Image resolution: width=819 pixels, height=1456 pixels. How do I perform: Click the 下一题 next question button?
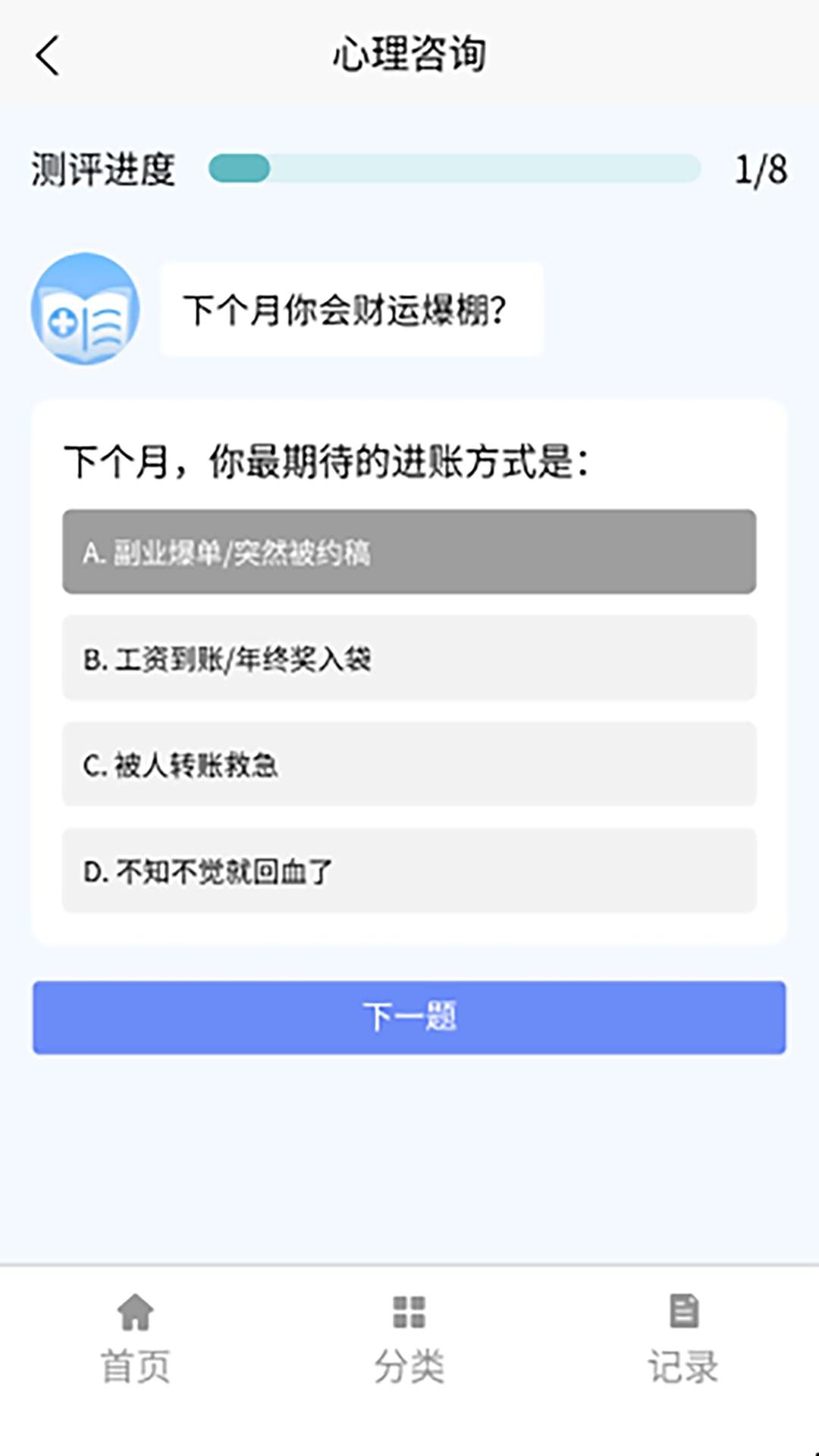(409, 1018)
